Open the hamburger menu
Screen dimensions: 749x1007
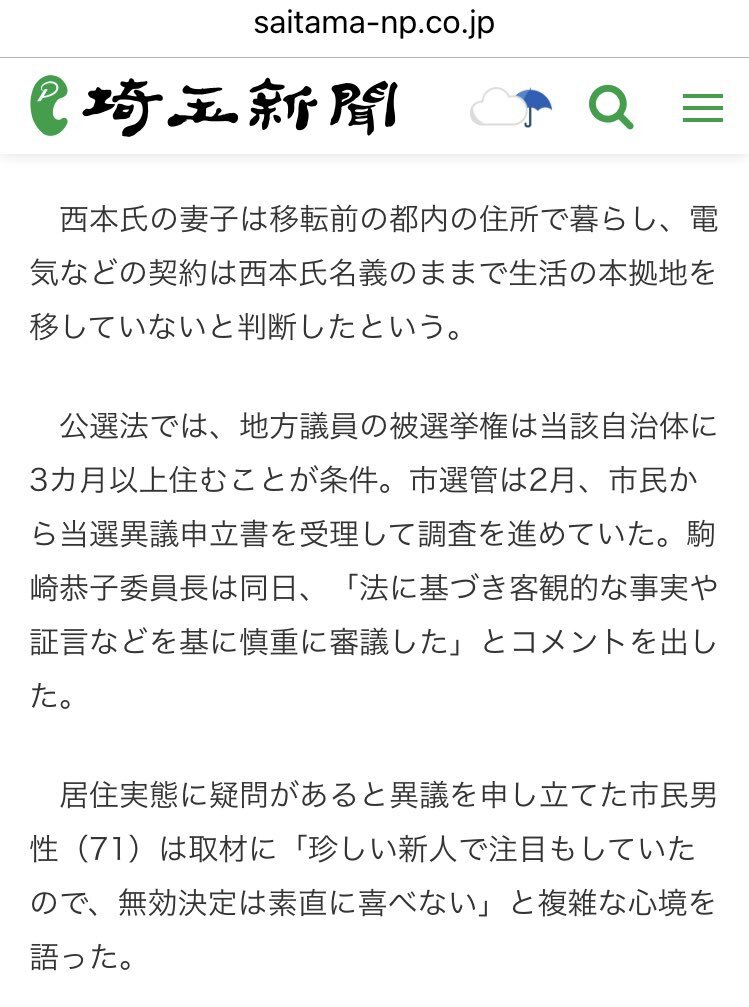click(x=702, y=107)
